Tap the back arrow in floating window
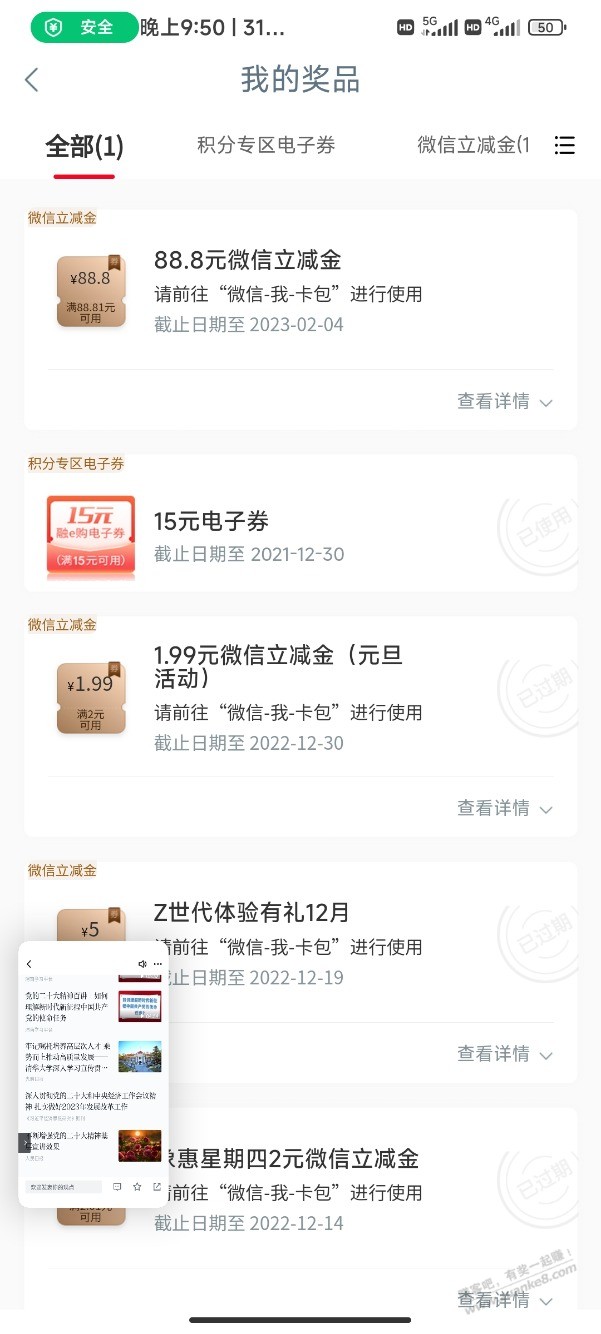Viewport: 601px width, 1334px height. (x=29, y=963)
